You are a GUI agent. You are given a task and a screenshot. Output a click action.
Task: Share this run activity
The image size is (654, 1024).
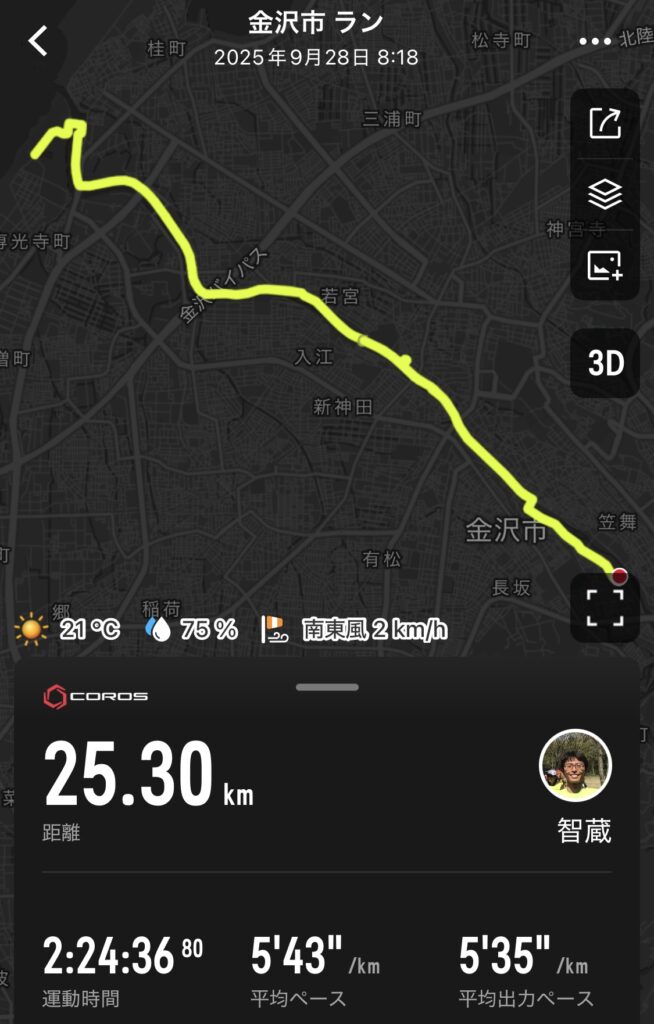605,124
